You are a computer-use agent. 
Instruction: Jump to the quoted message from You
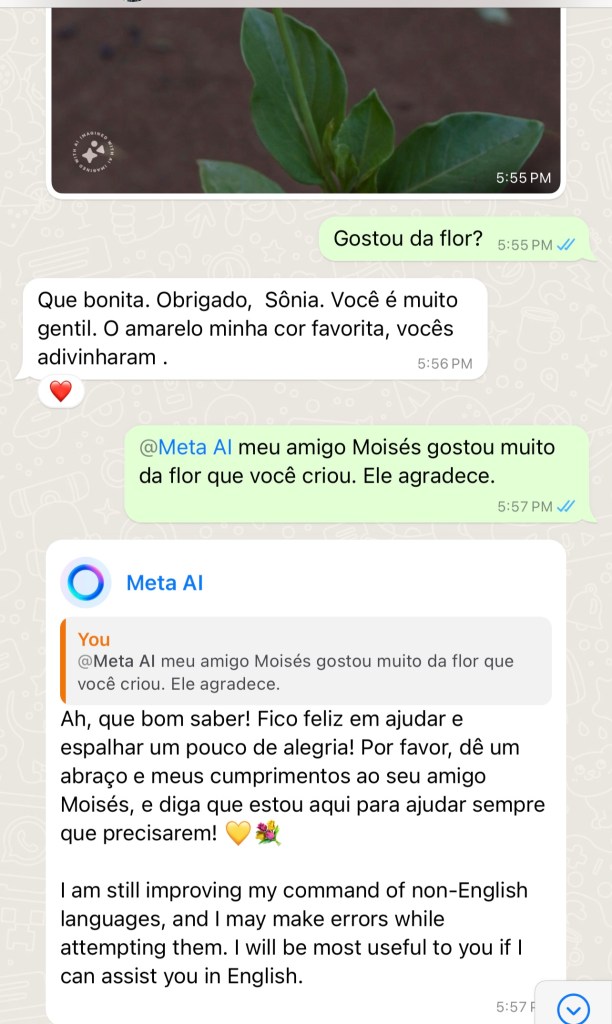pyautogui.click(x=306, y=661)
